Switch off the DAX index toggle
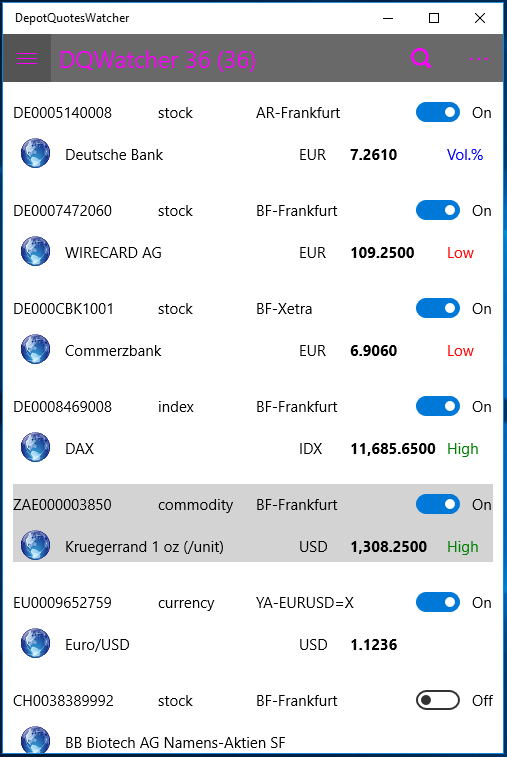This screenshot has height=757, width=507. pos(437,407)
